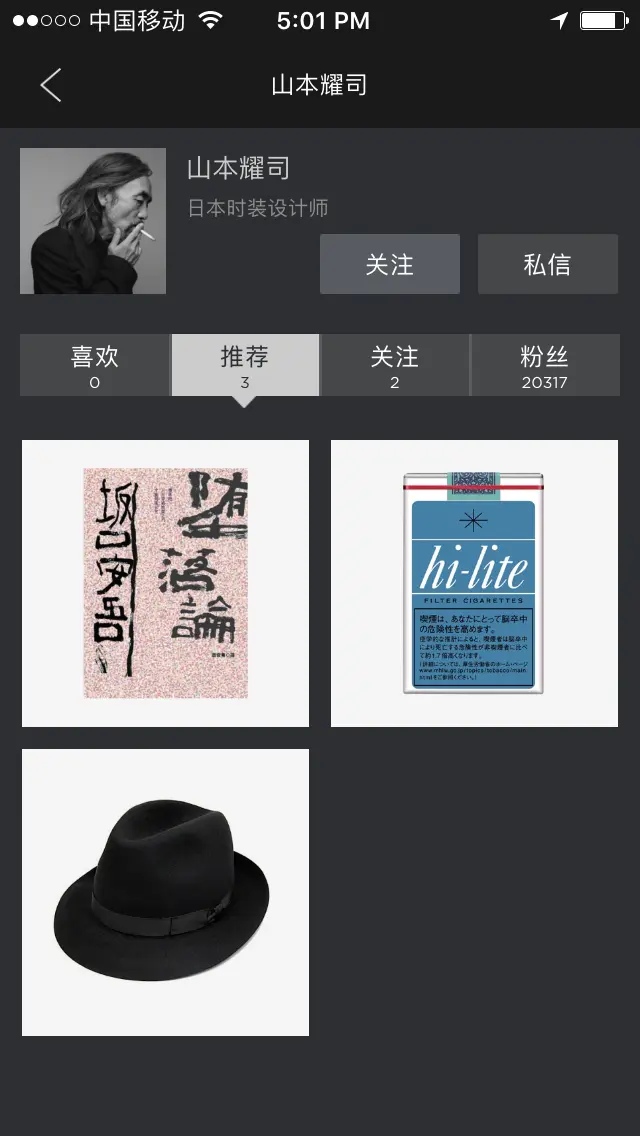
Task: Tap the 关注 follow button
Action: click(x=390, y=264)
